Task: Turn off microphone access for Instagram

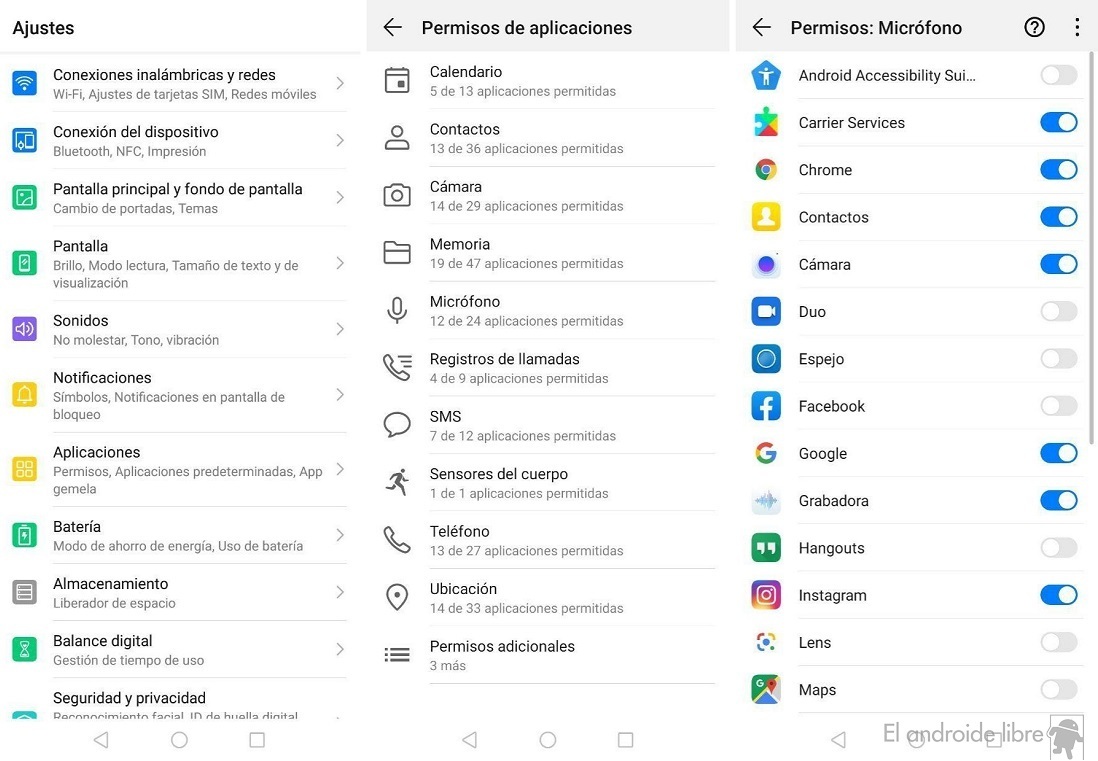Action: point(1058,595)
